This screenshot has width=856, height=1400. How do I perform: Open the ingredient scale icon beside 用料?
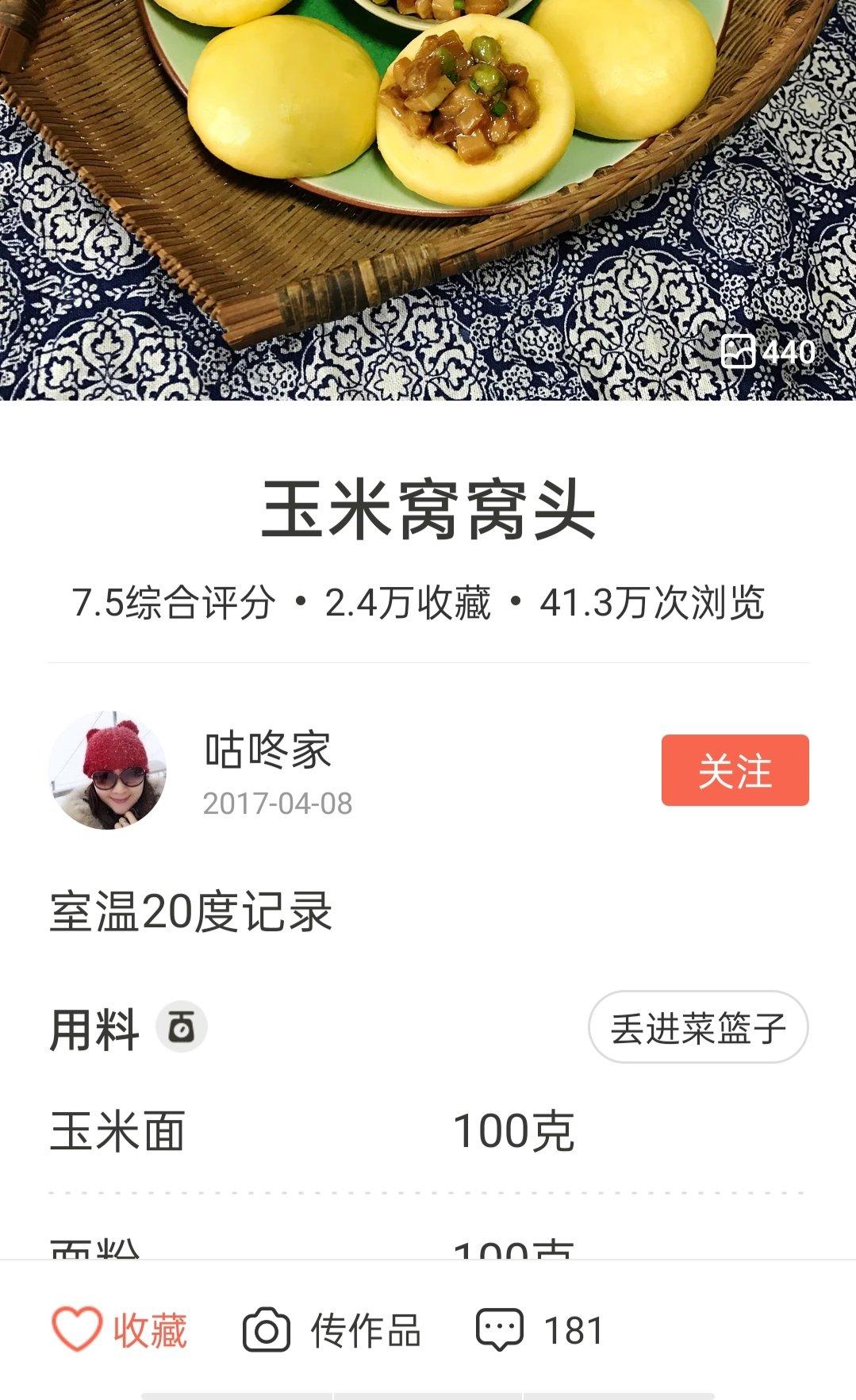click(182, 1027)
